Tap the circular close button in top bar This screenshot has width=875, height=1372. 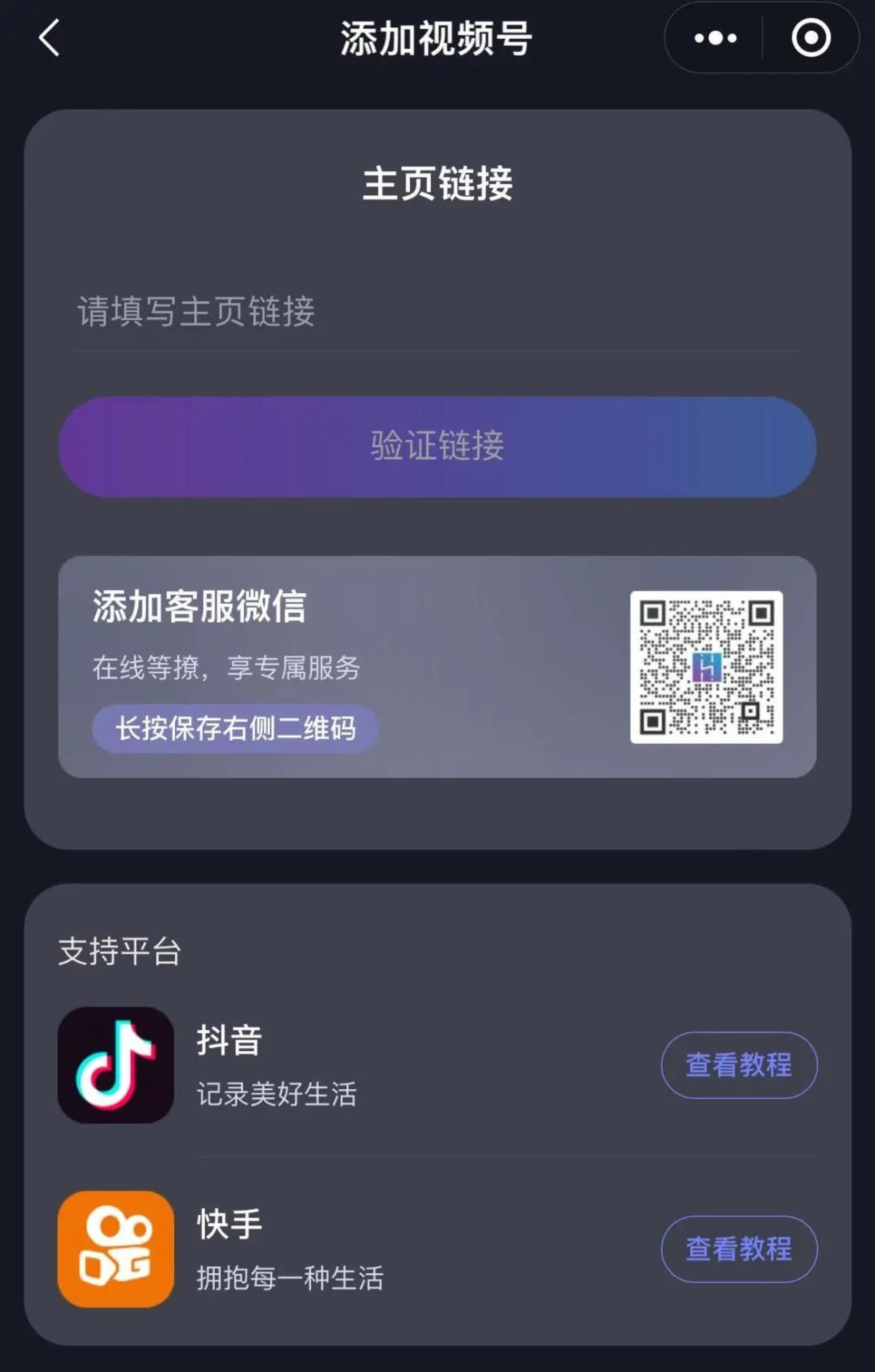pos(811,38)
